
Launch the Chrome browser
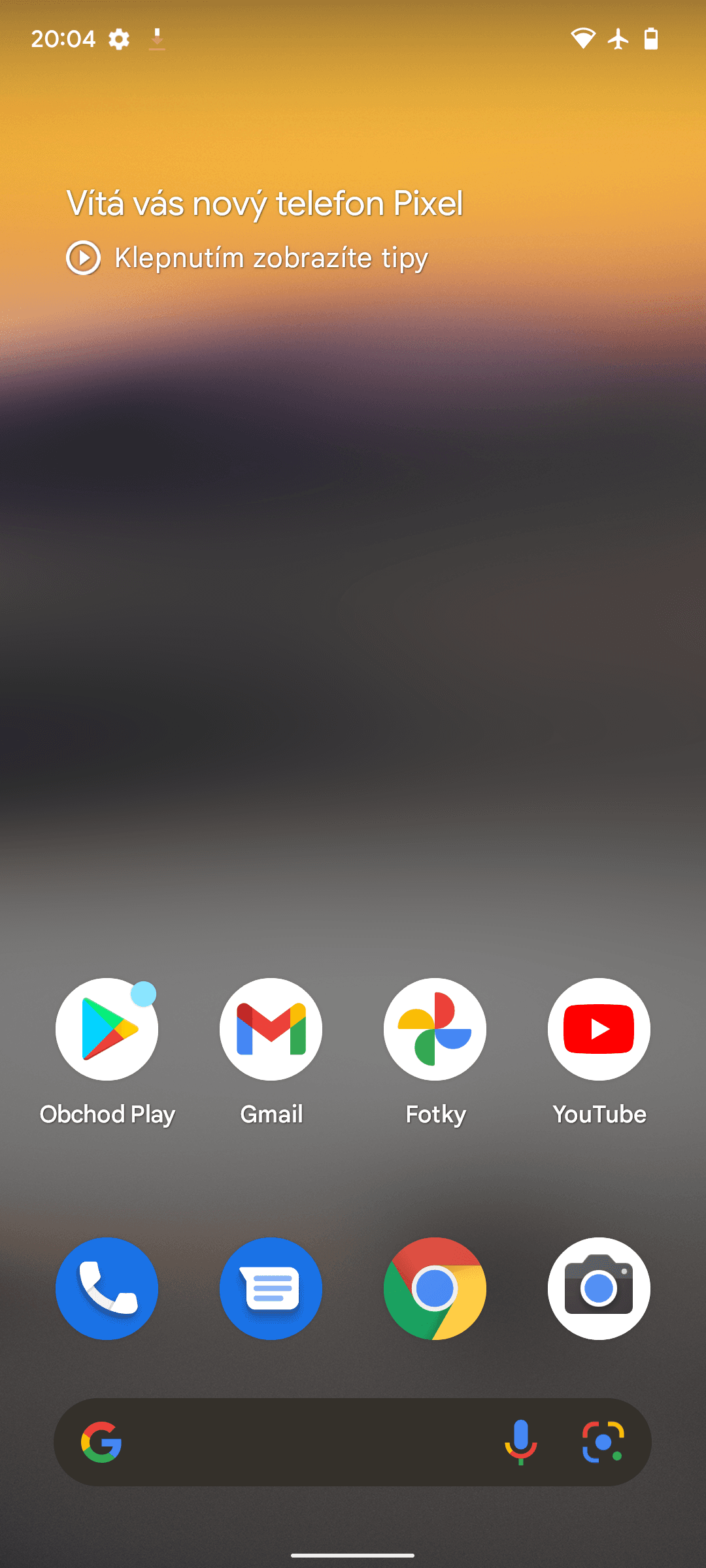[x=435, y=1288]
